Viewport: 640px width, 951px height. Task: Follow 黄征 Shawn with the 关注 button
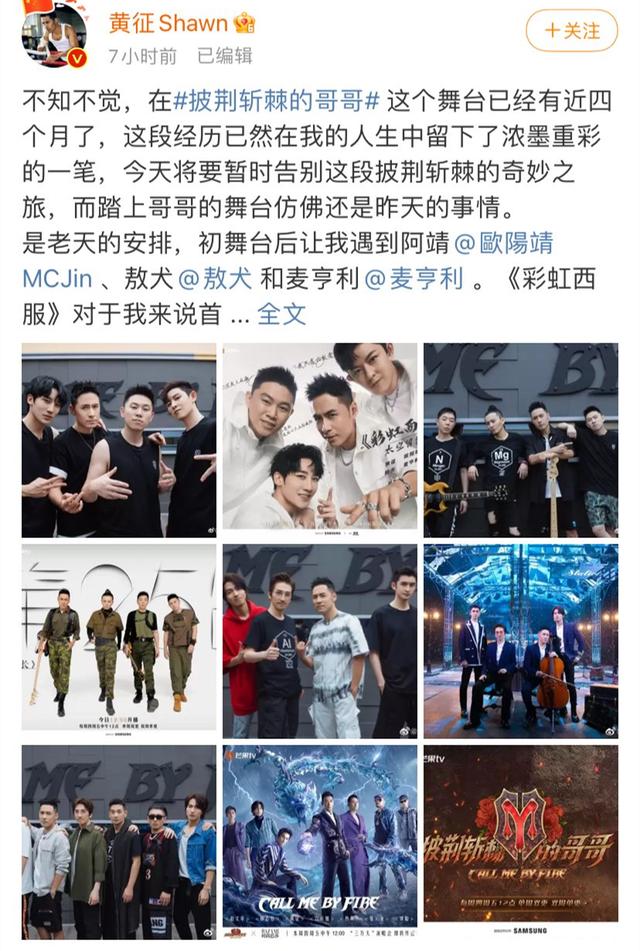pyautogui.click(x=573, y=31)
